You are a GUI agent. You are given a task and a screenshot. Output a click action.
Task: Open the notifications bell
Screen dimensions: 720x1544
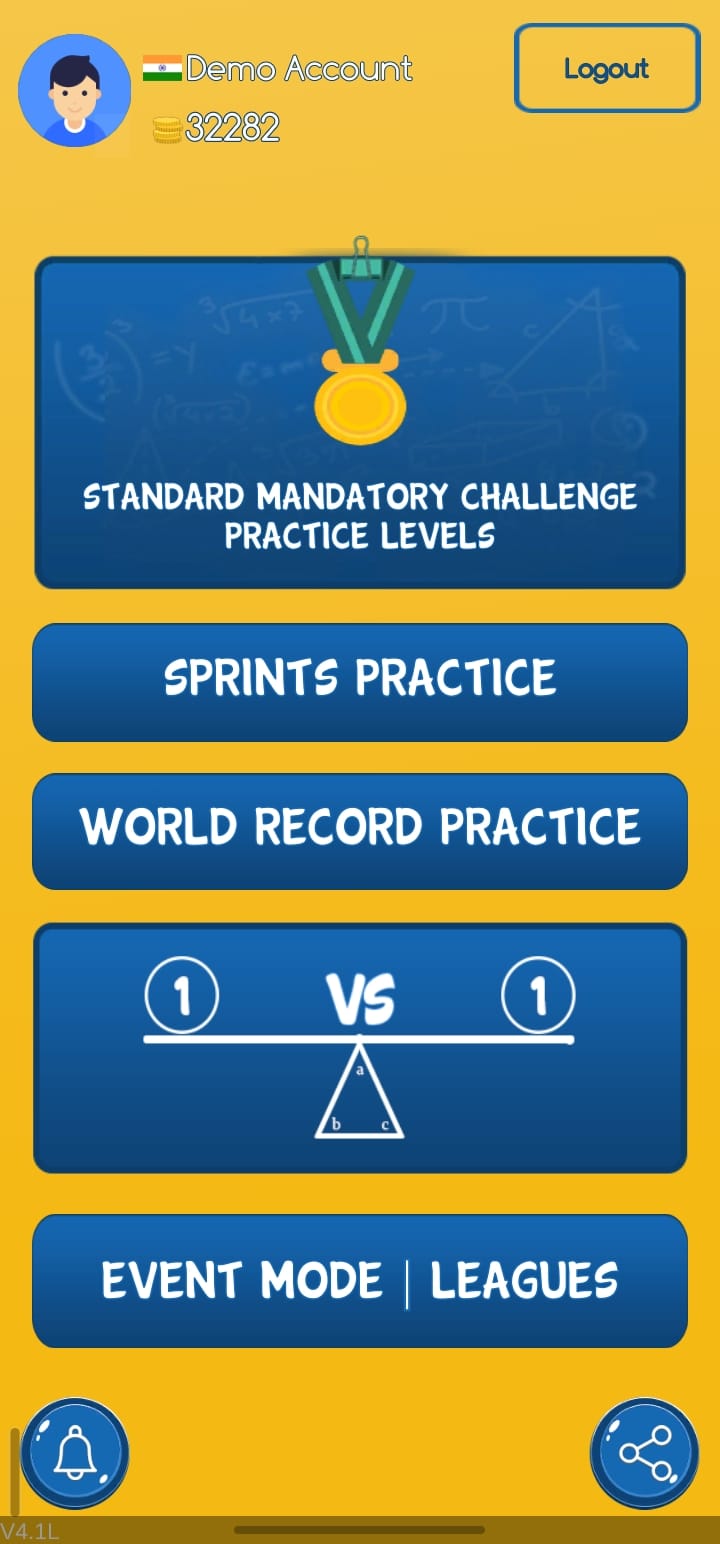pyautogui.click(x=75, y=1452)
